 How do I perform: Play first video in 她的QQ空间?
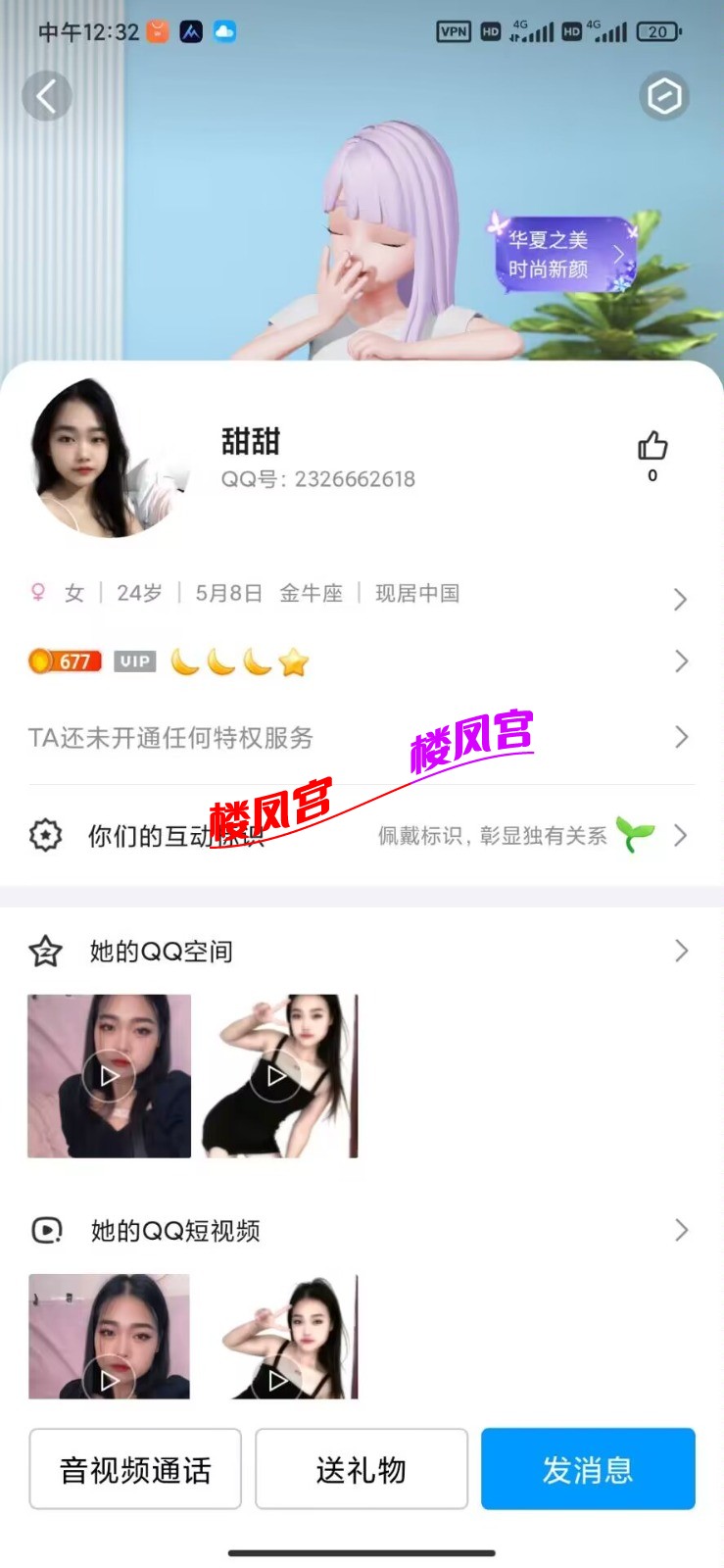coord(109,1076)
